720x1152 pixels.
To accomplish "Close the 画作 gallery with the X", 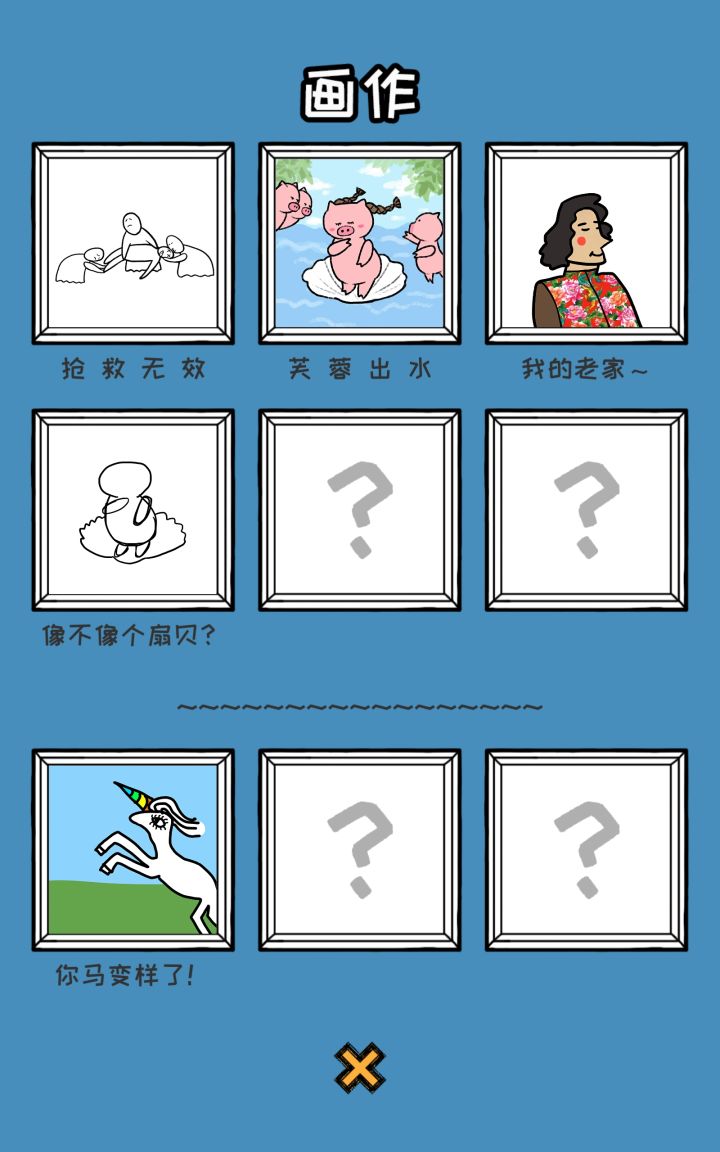I will coord(360,1068).
